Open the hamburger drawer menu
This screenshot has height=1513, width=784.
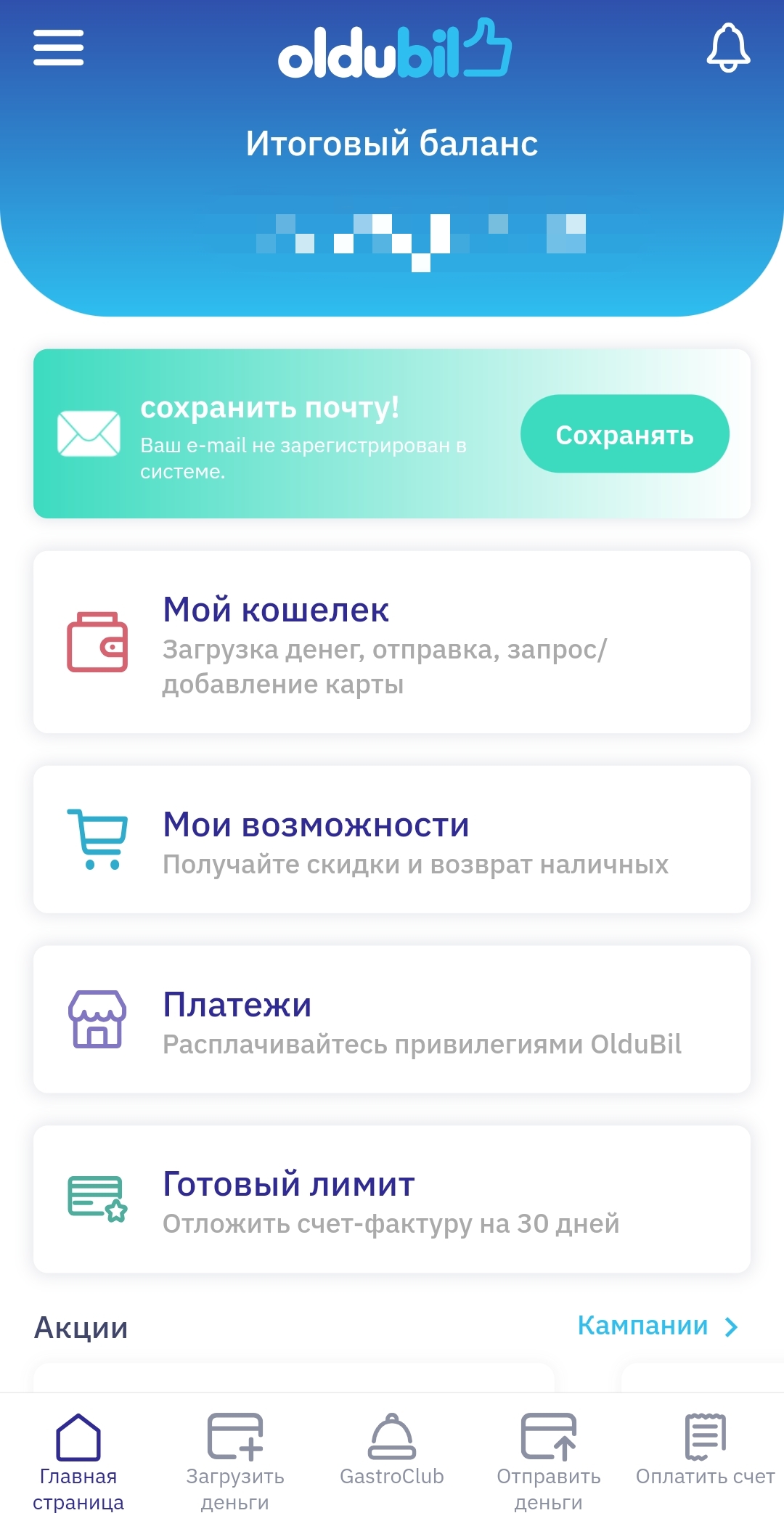pyautogui.click(x=58, y=48)
